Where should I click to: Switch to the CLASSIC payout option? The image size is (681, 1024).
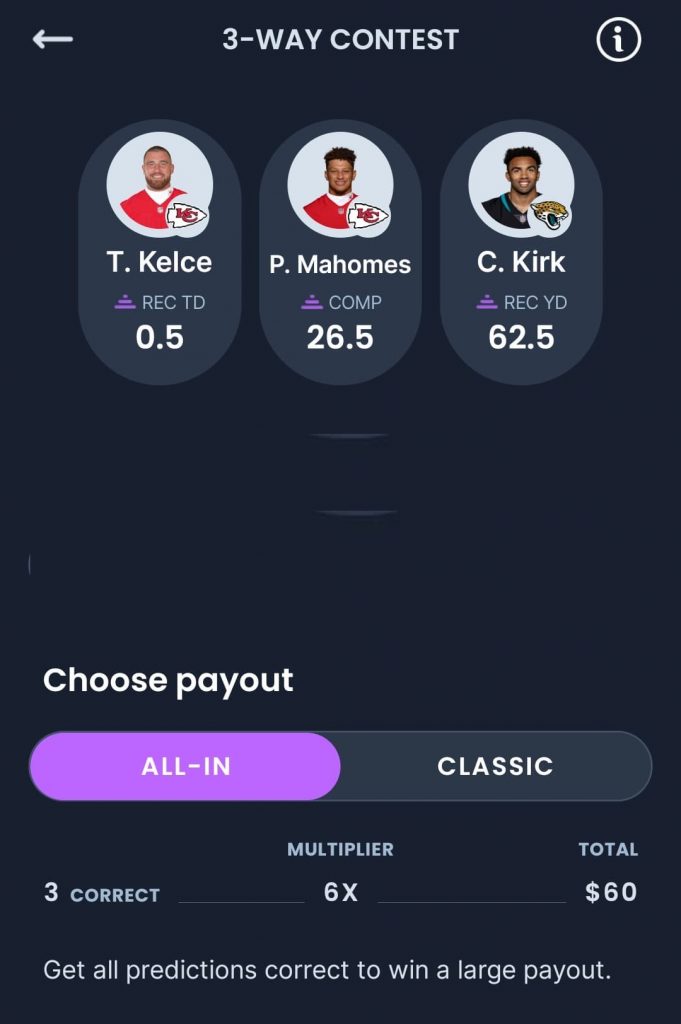click(x=495, y=767)
